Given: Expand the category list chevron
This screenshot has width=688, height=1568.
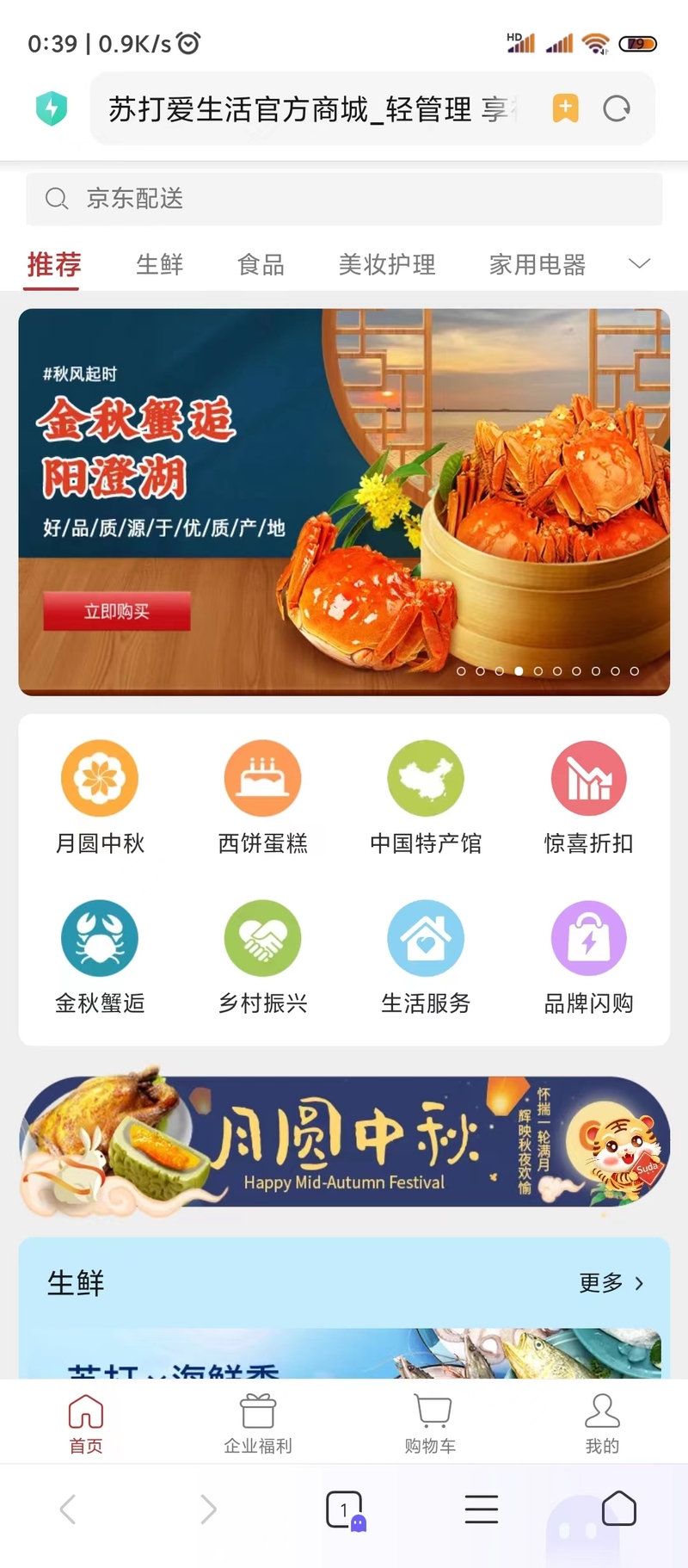Looking at the screenshot, I should coord(639,263).
